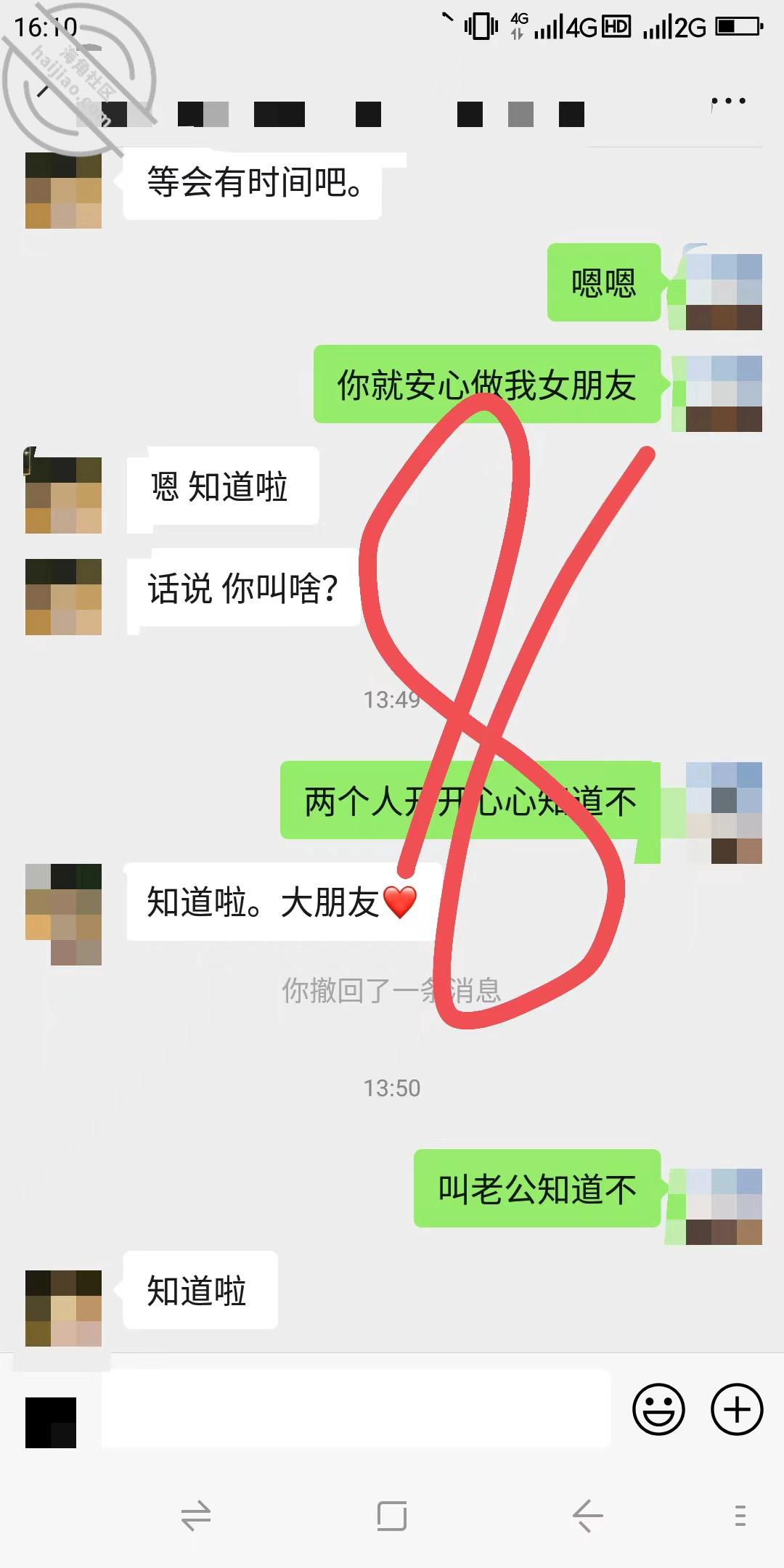The image size is (784, 1568).
Task: Tap the message input field
Action: click(356, 1409)
